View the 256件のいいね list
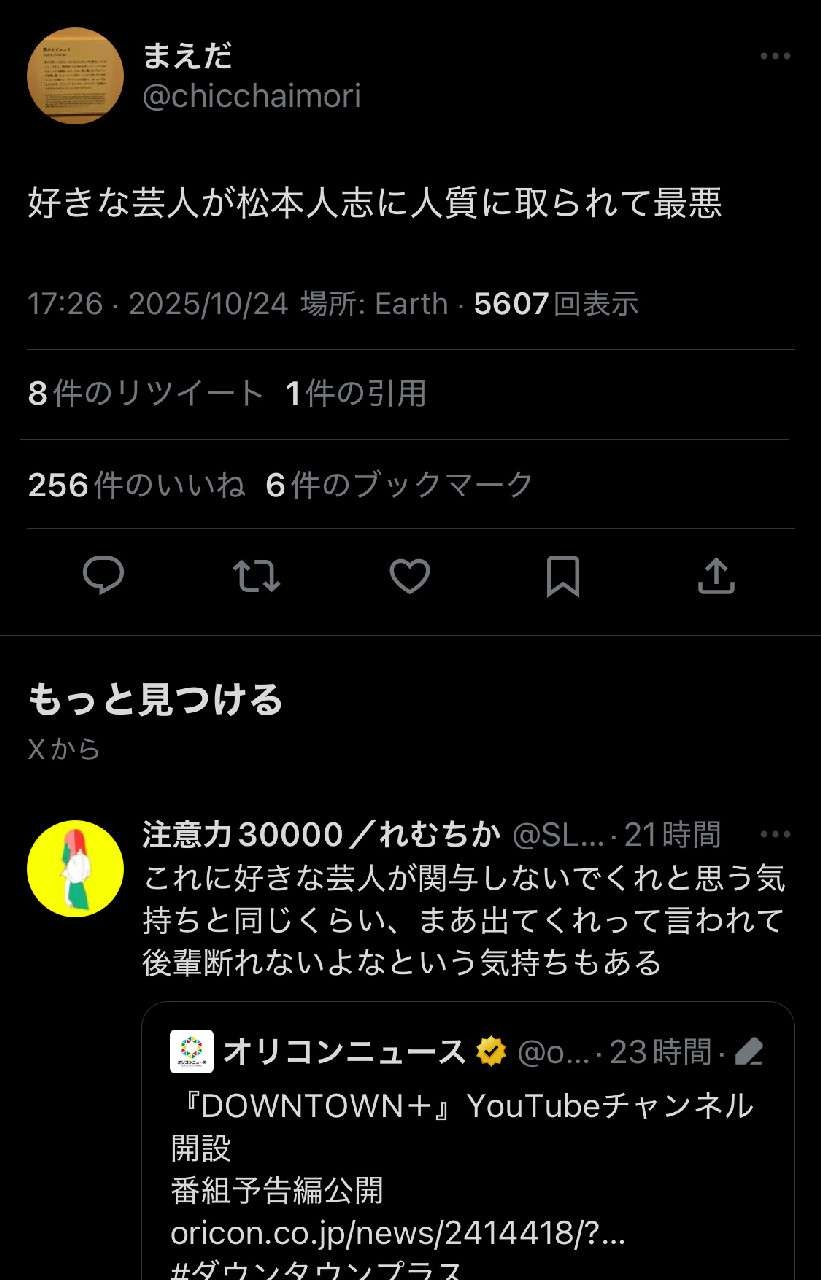 pos(136,485)
